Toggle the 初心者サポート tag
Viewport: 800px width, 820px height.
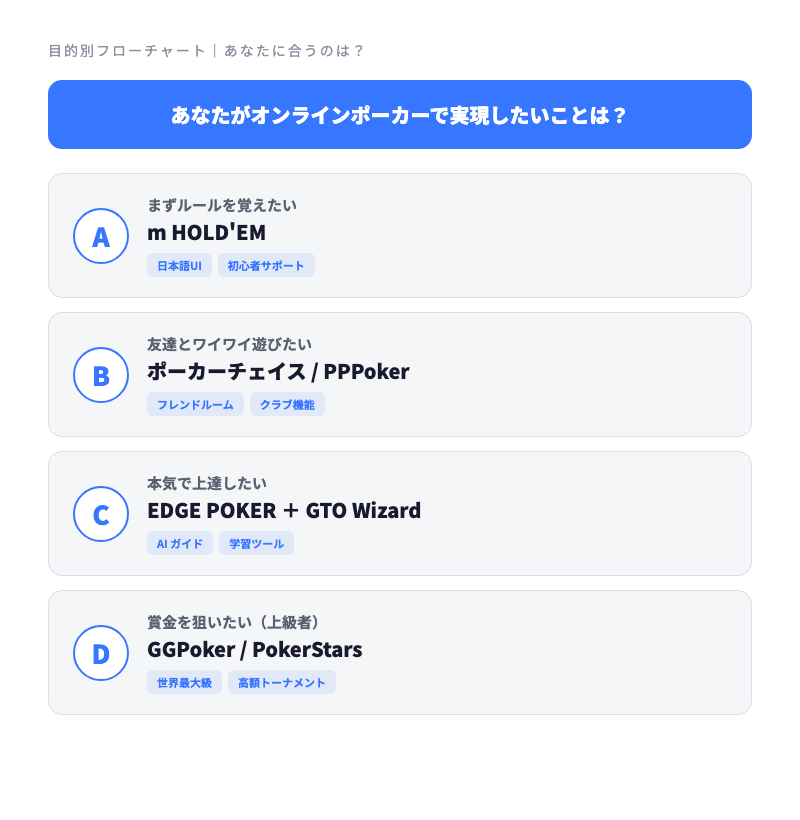266,265
